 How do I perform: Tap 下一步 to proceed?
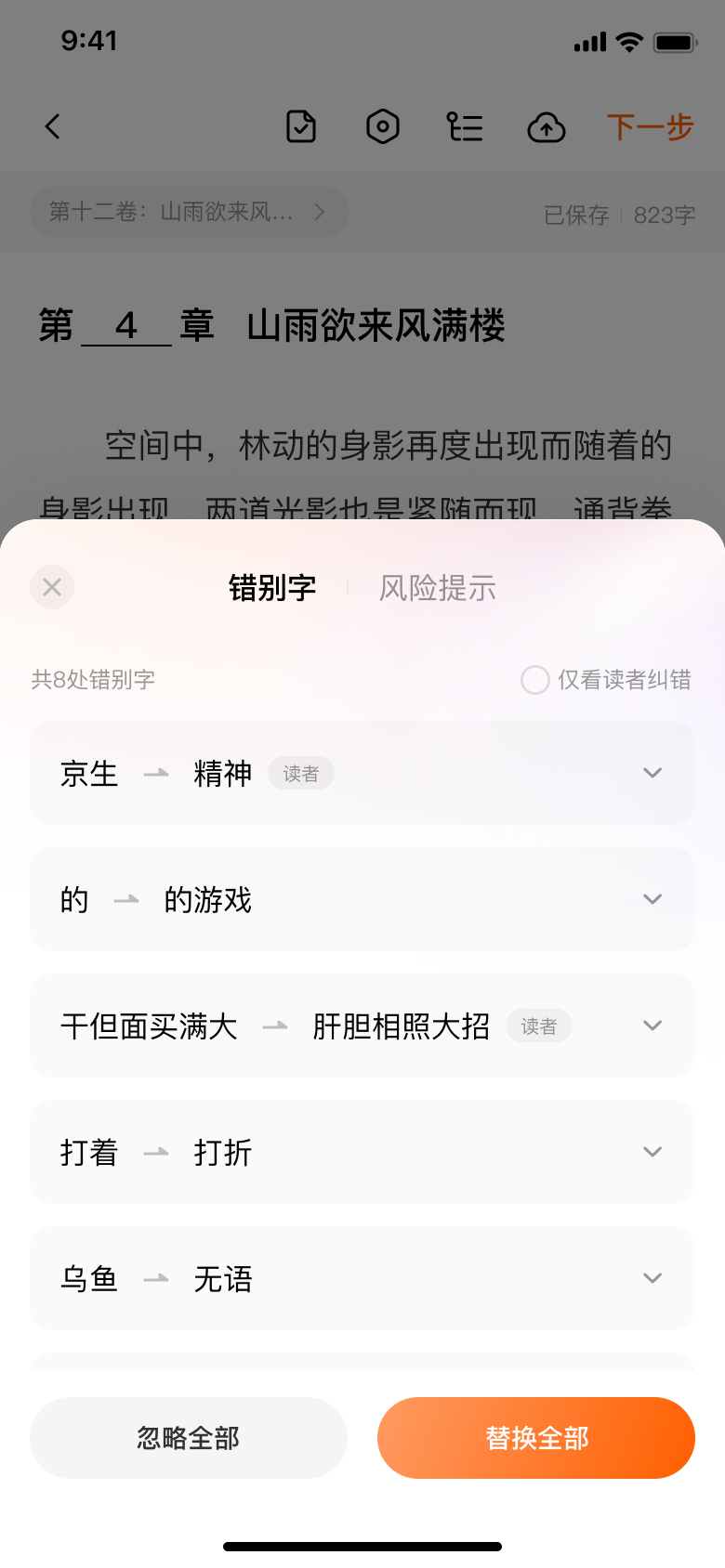[650, 126]
